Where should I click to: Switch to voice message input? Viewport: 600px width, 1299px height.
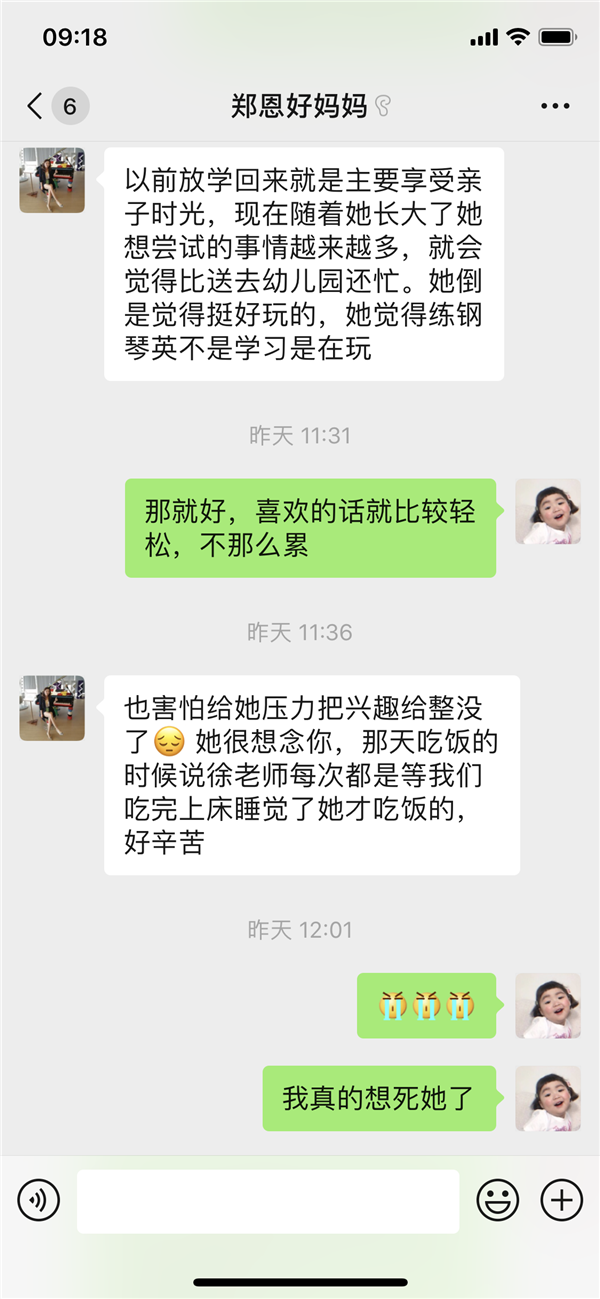(39, 1199)
